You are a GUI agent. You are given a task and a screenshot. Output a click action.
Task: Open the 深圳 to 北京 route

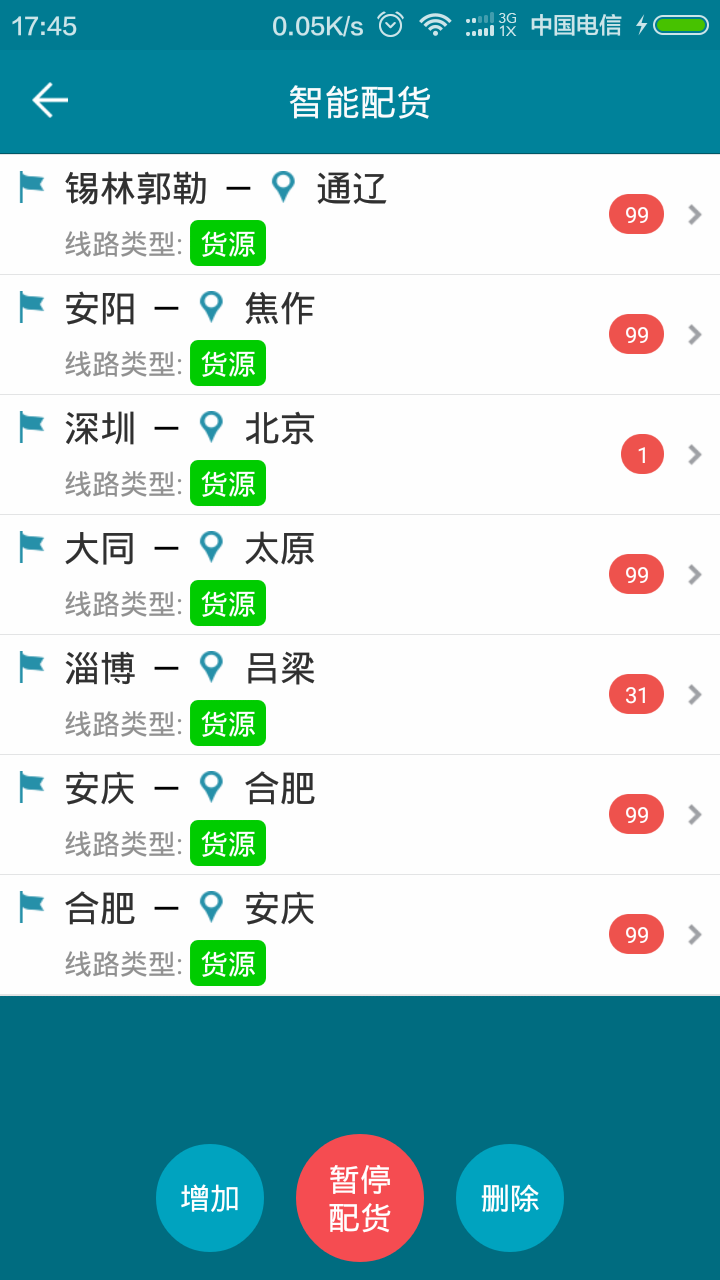coord(360,454)
